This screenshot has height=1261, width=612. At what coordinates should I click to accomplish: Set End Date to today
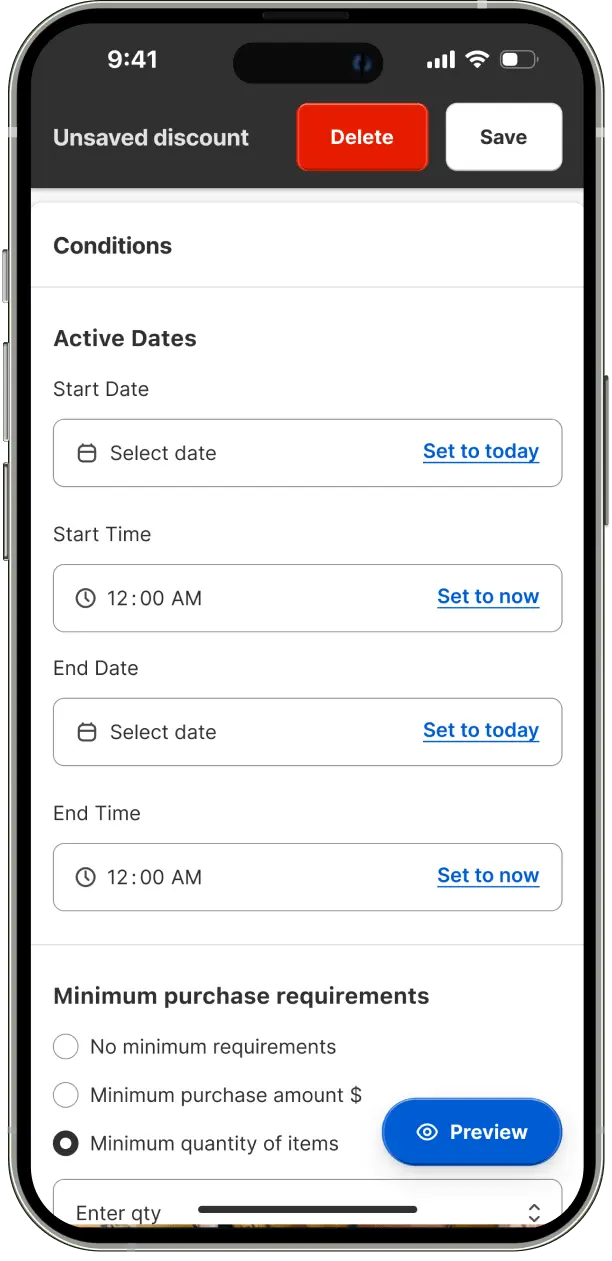coord(480,731)
